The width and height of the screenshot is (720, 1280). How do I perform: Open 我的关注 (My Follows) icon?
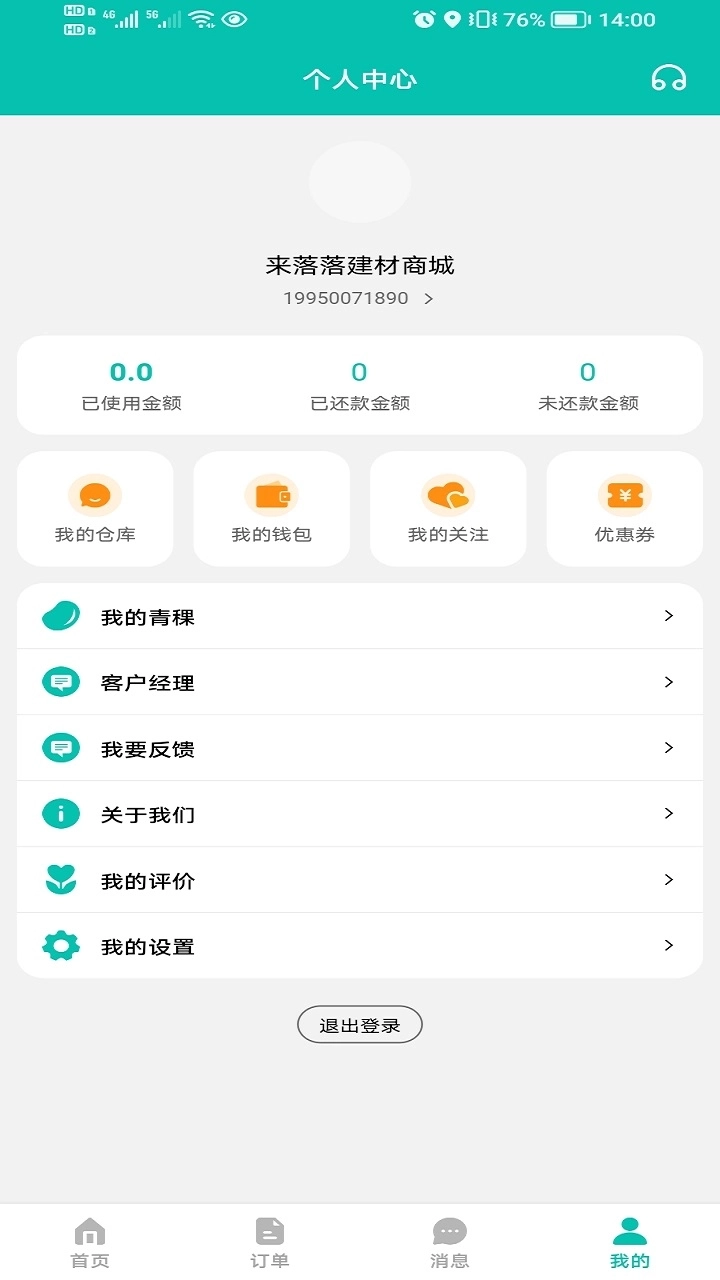447,495
